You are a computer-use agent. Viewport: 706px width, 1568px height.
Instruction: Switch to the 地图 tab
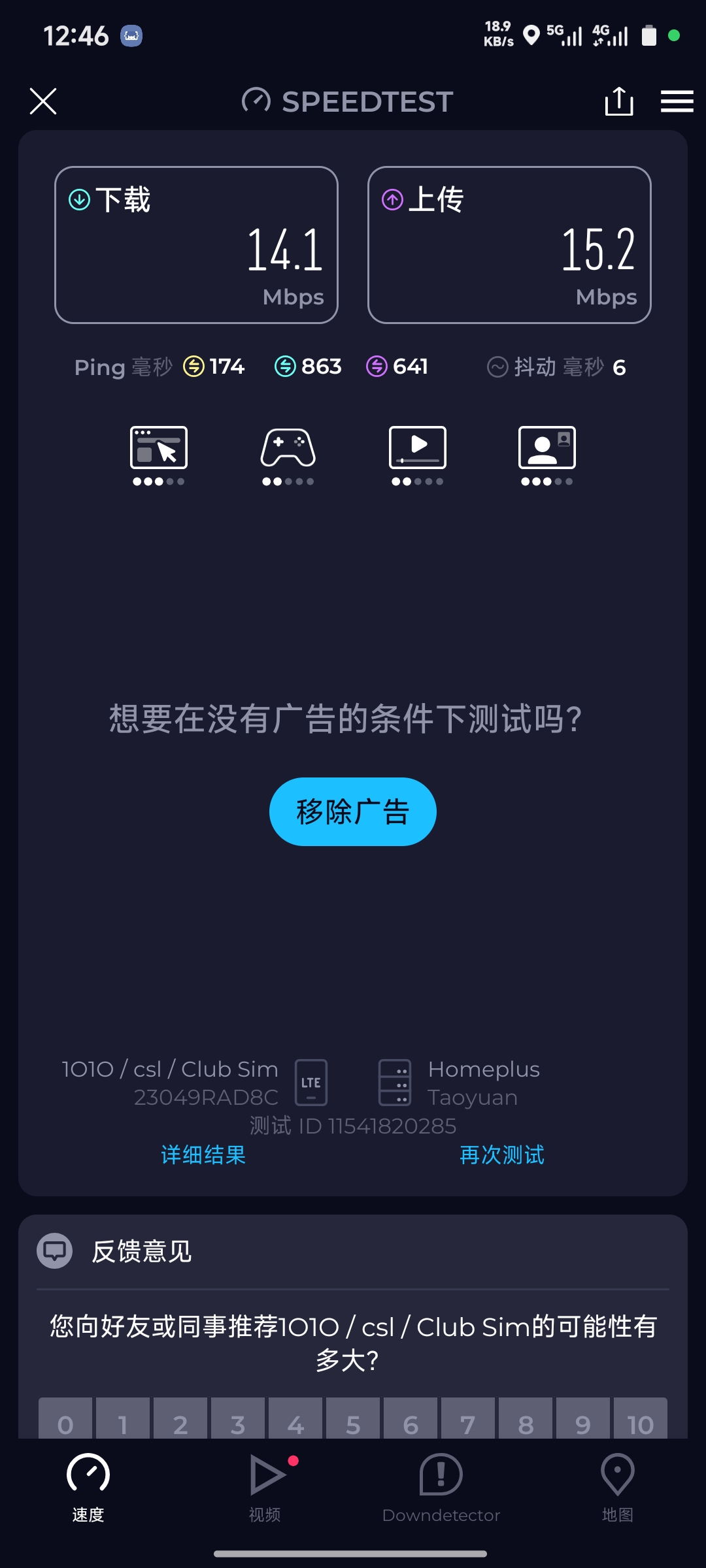(617, 1496)
